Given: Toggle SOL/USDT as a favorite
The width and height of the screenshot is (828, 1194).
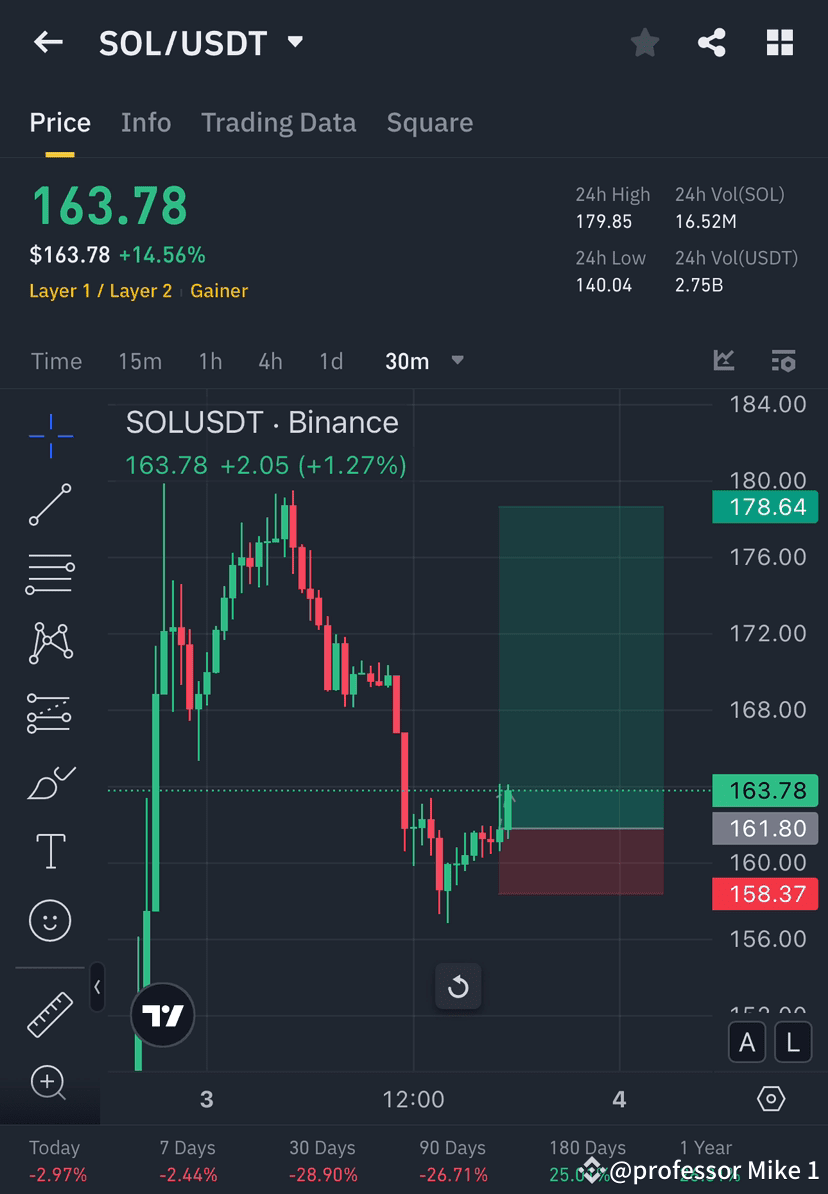Looking at the screenshot, I should point(644,42).
